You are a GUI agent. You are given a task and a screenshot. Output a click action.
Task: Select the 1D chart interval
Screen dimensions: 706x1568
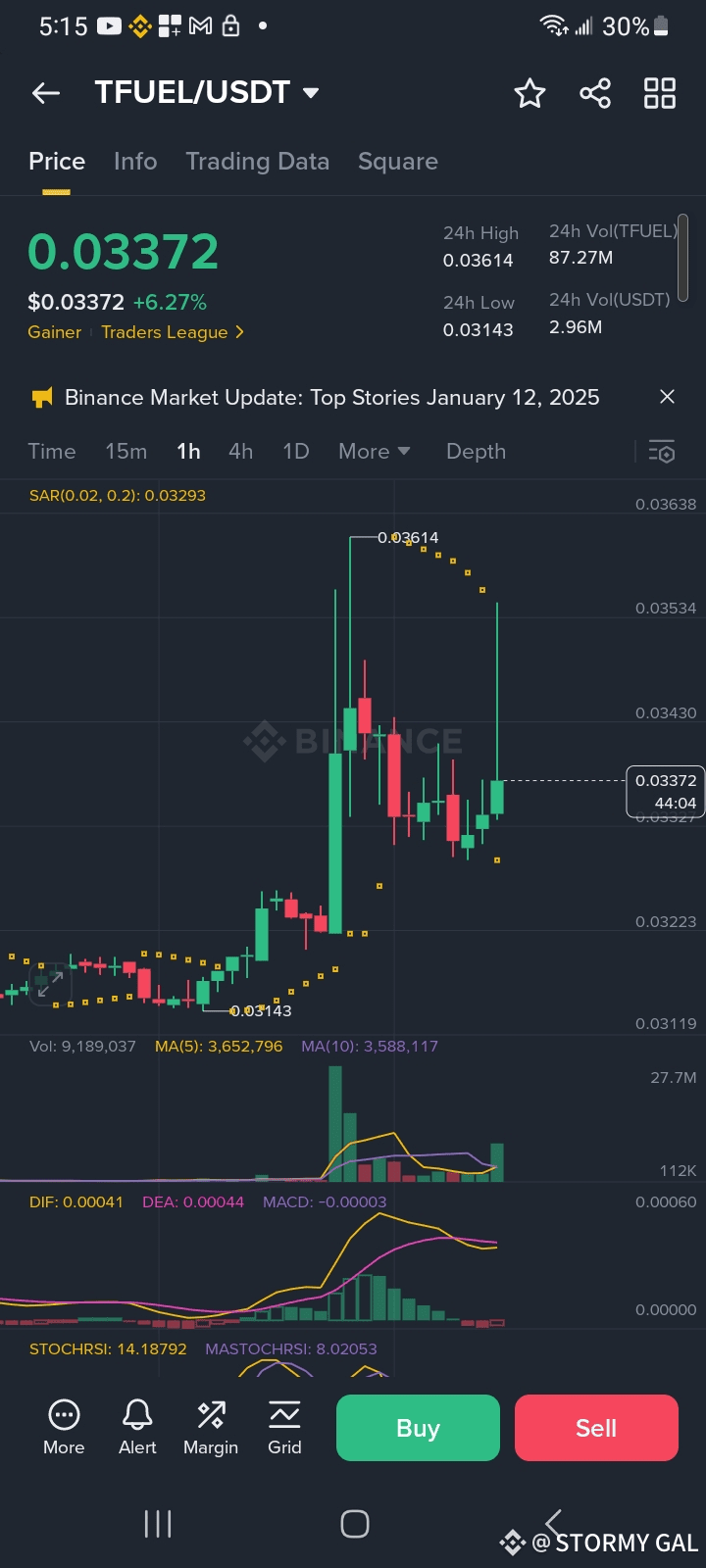click(x=296, y=452)
